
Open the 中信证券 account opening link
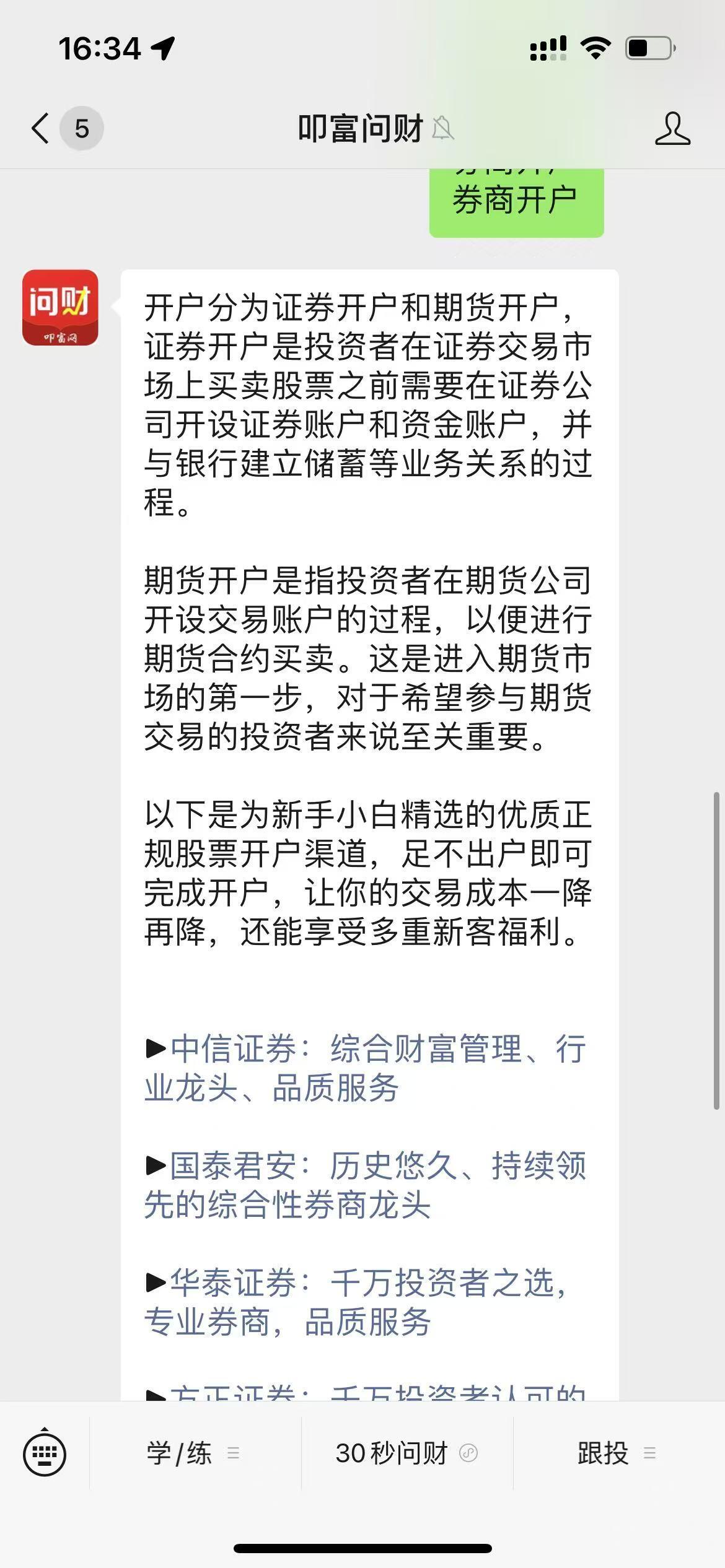tap(365, 1068)
